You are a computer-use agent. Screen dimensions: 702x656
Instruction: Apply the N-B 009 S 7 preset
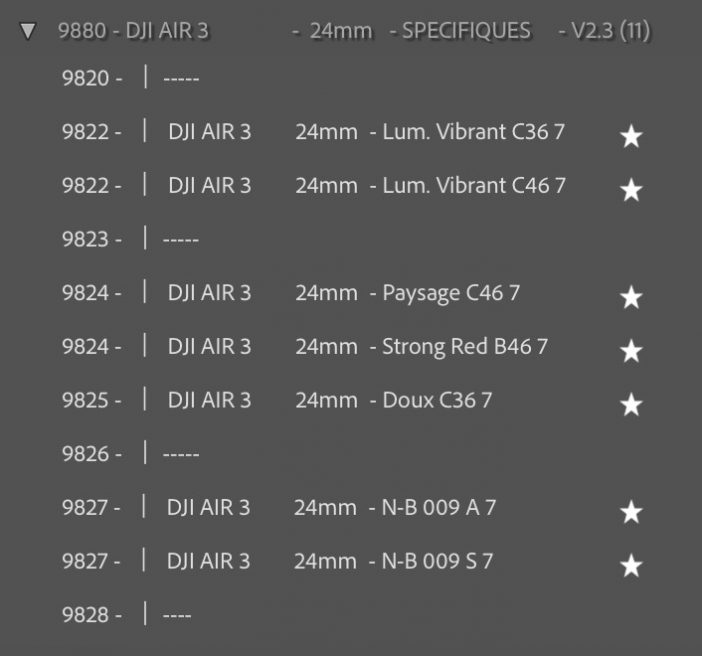437,562
